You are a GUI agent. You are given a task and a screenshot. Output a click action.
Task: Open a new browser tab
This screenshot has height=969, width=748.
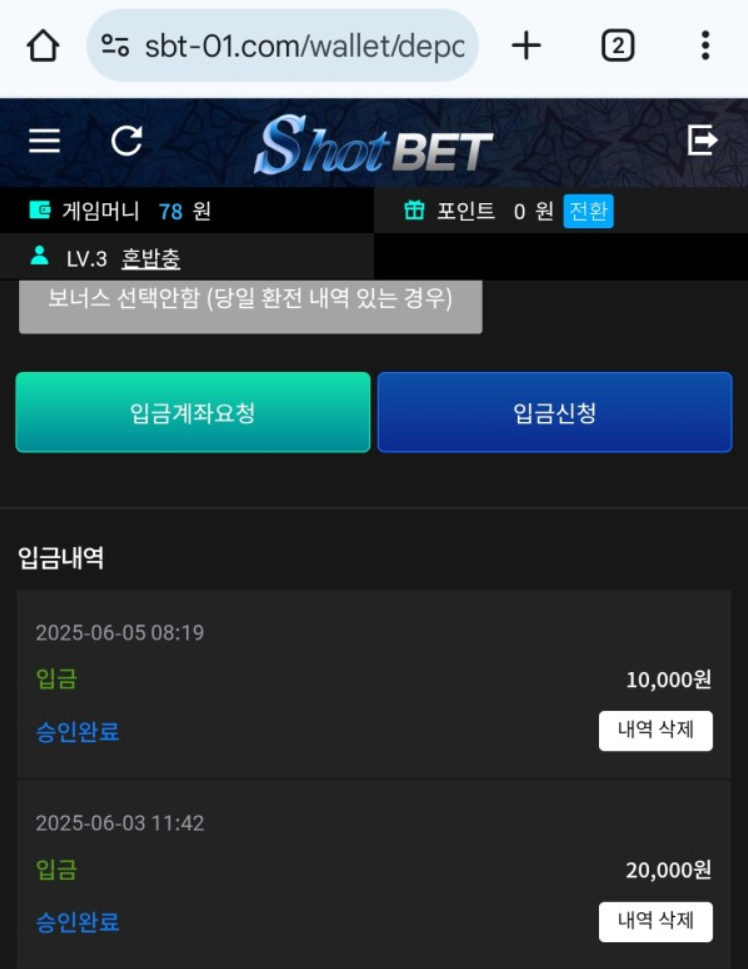[526, 45]
